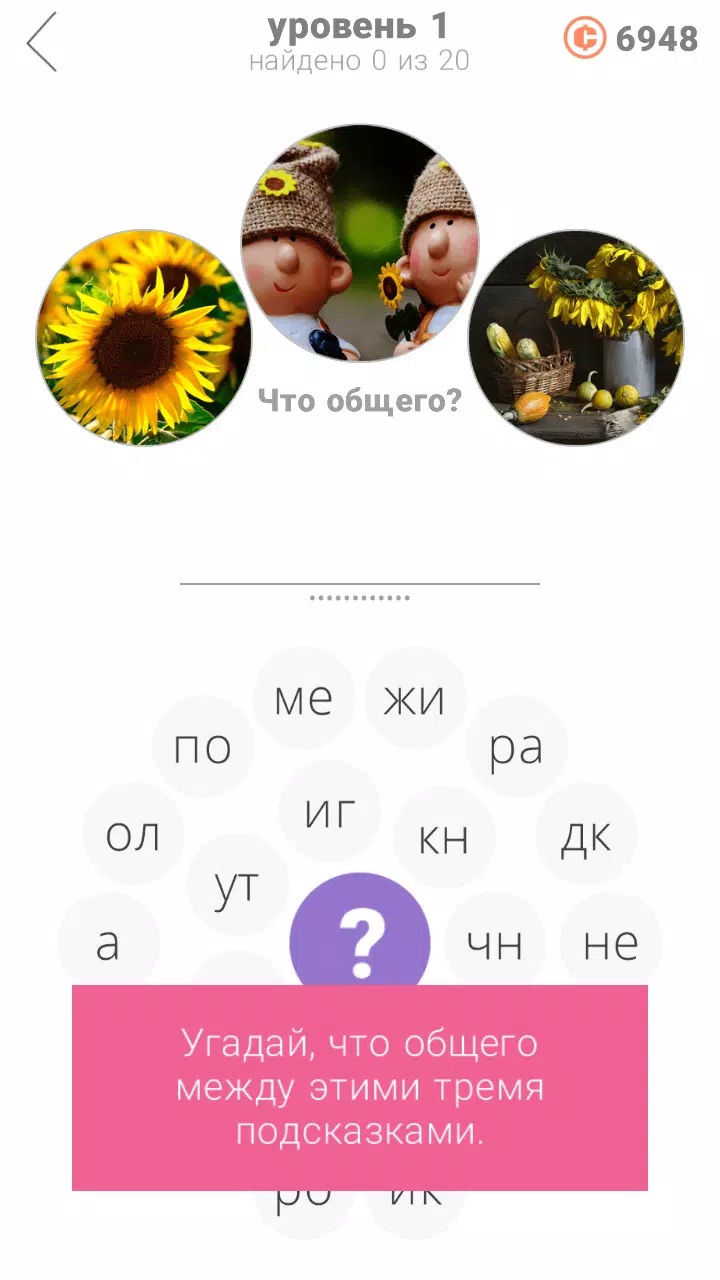
Task: Open the coin balance 6948
Action: click(631, 38)
